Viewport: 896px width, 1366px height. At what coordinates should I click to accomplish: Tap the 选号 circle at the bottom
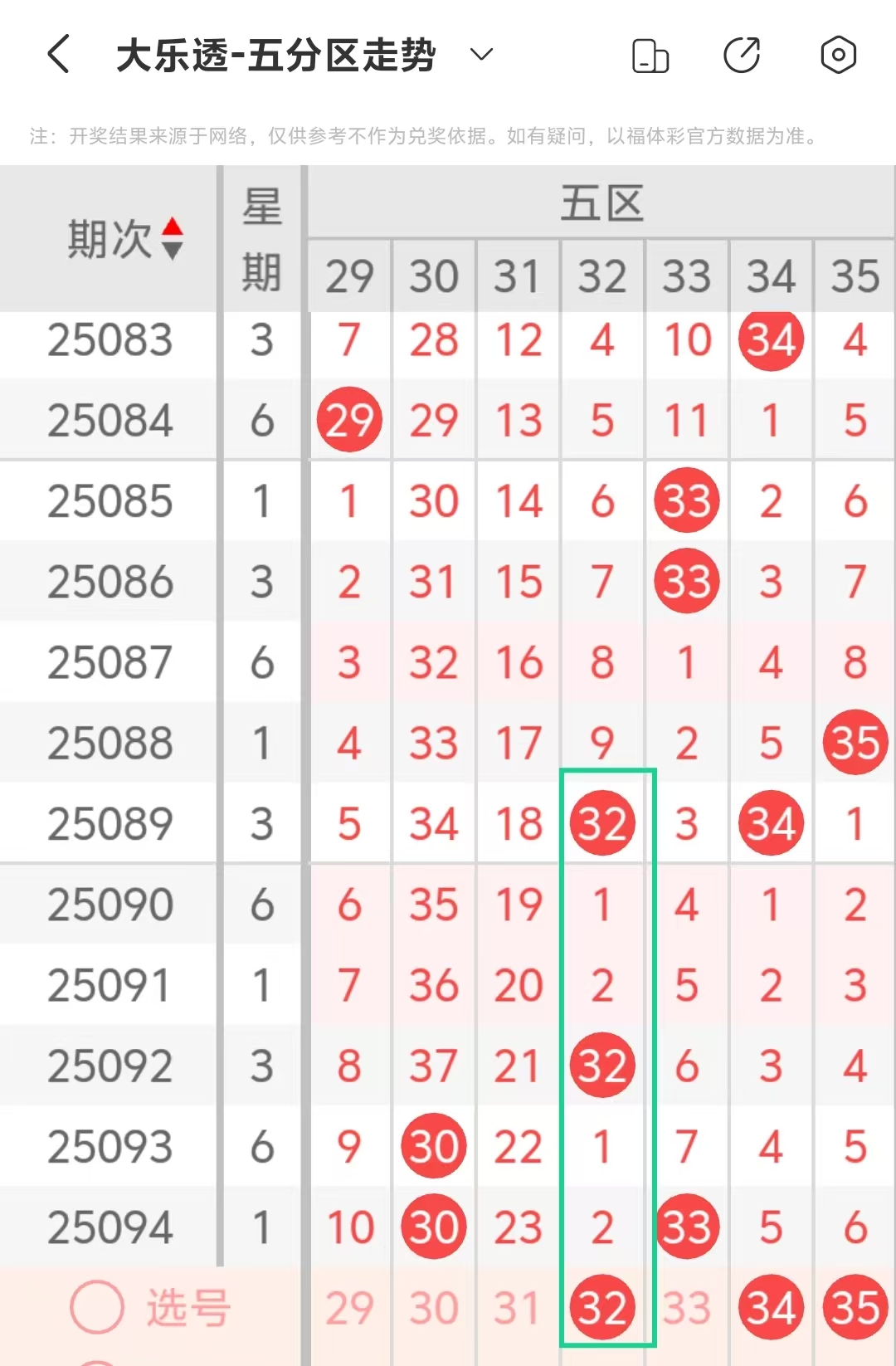(97, 1307)
